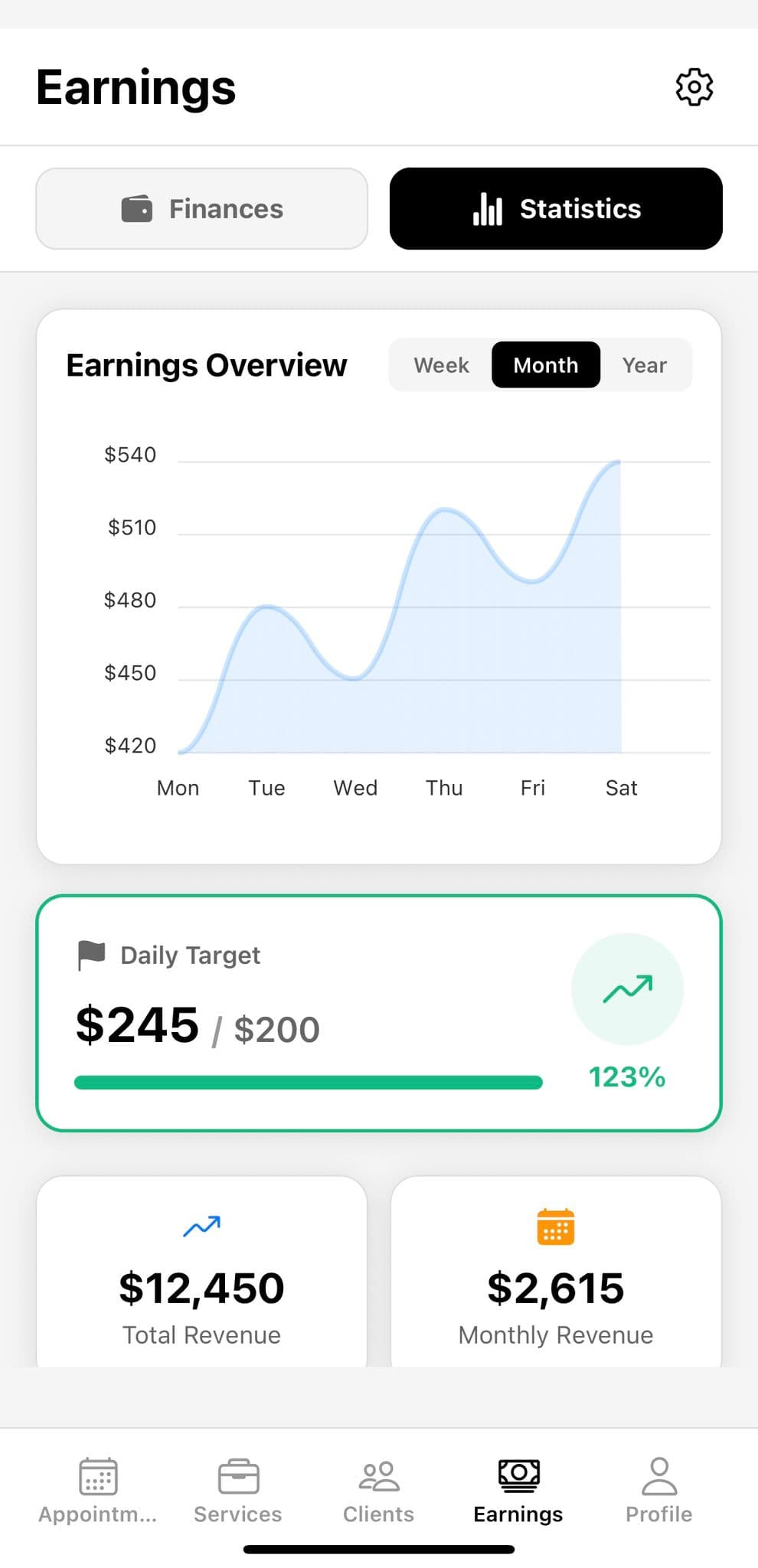The width and height of the screenshot is (758, 1568).
Task: Click the orange calendar icon above Monthly Revenue
Action: coord(556,1227)
